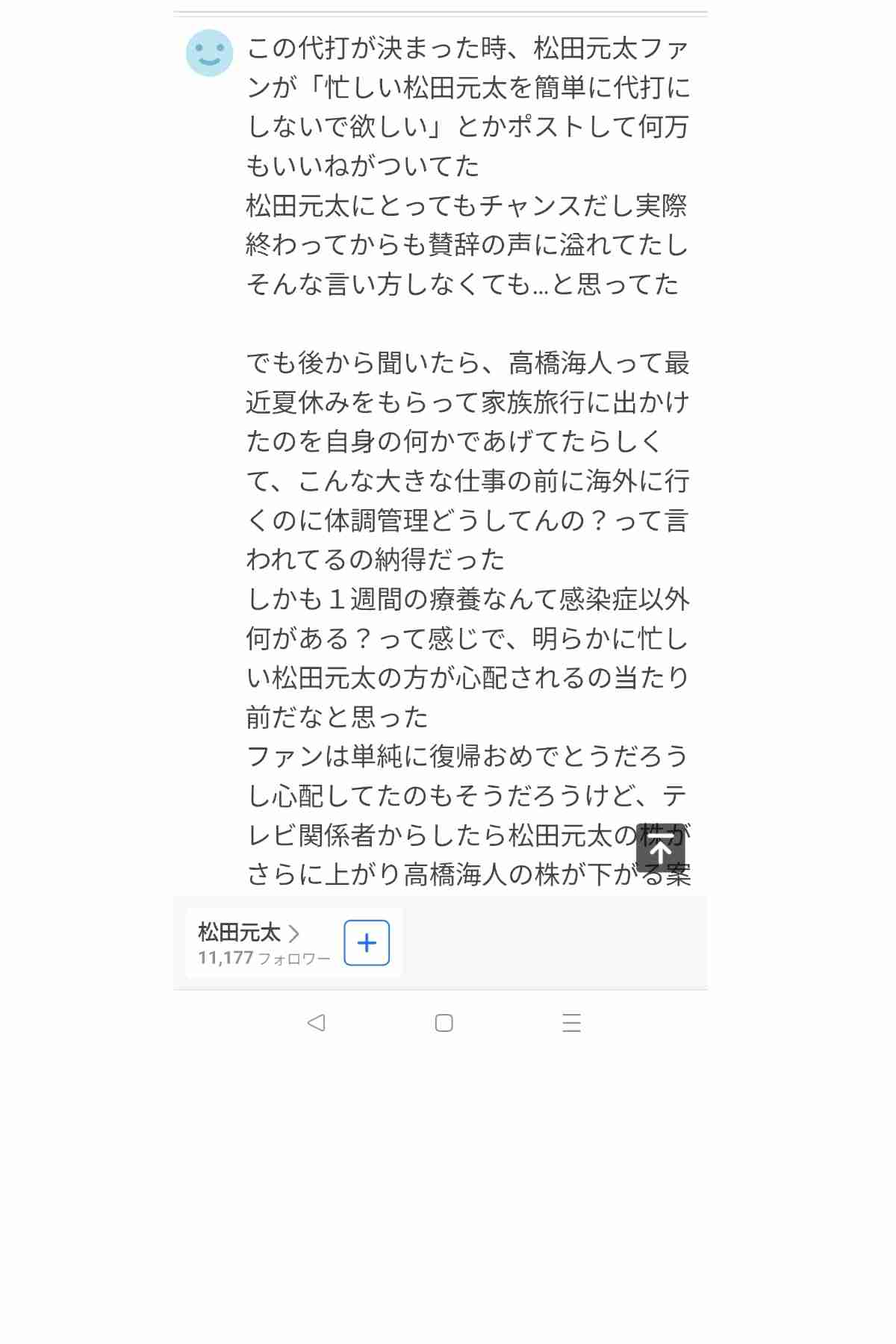This screenshot has height=1344, width=896.
Task: Tap the Android back navigation triangle
Action: pyautogui.click(x=317, y=1023)
